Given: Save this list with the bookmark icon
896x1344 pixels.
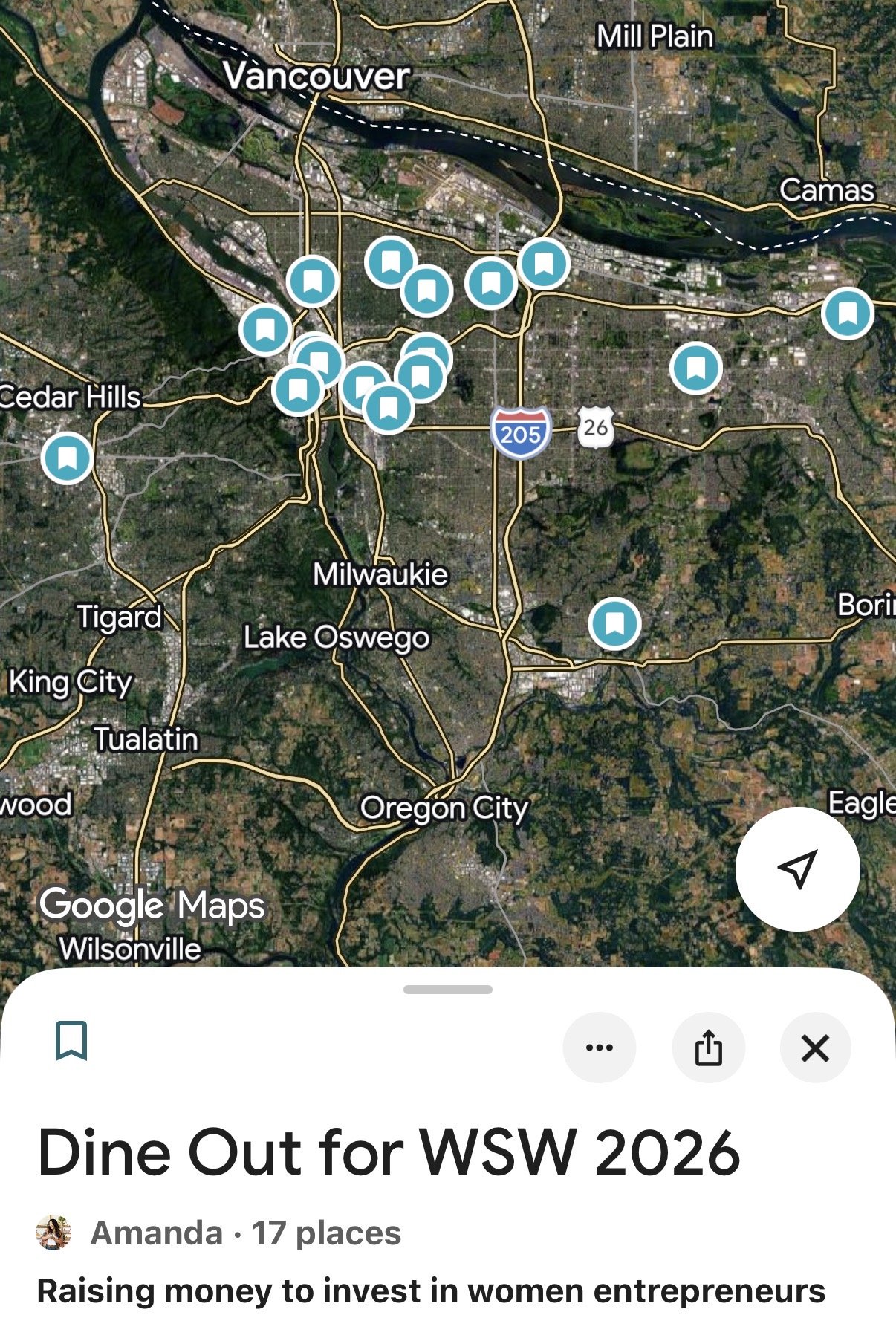Looking at the screenshot, I should pos(71,1040).
